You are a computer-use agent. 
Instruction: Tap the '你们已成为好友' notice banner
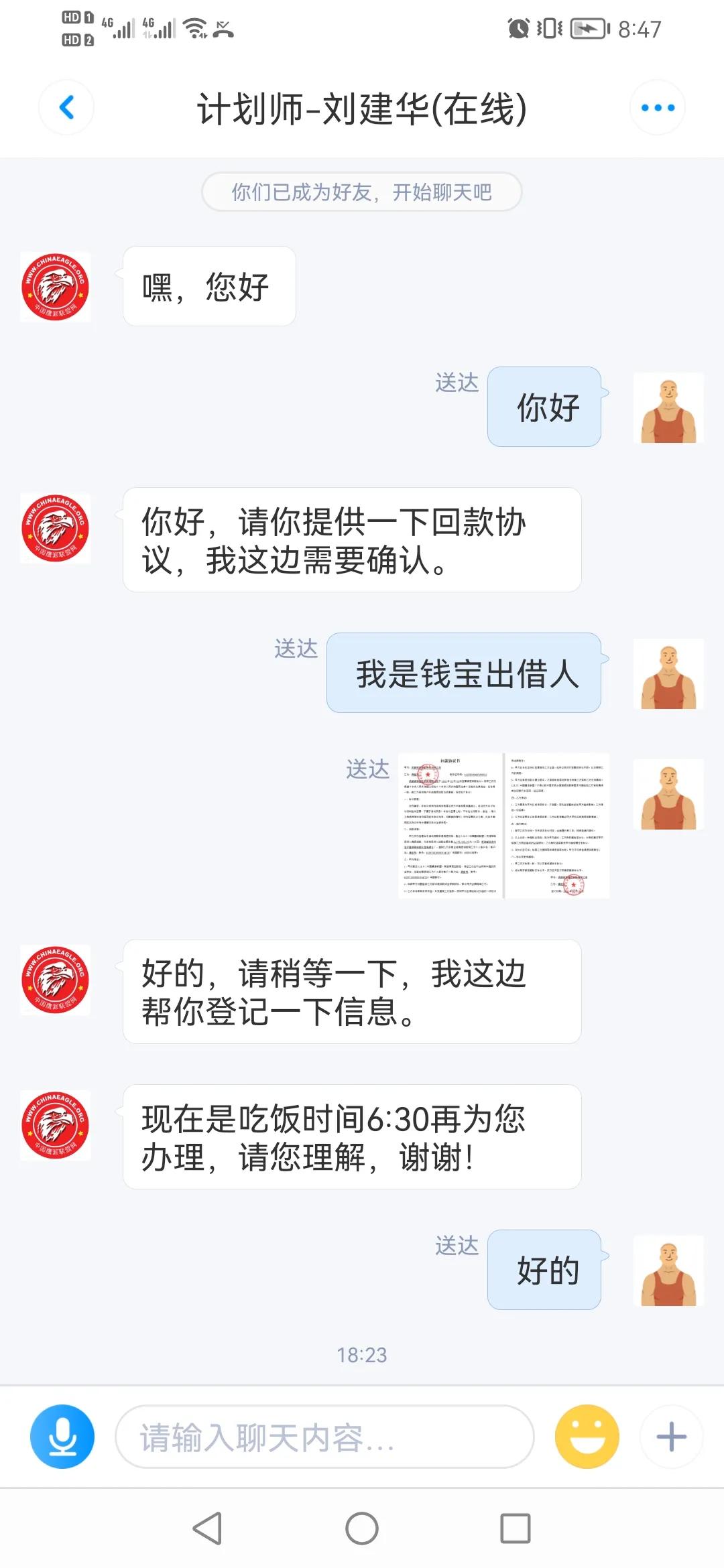click(x=362, y=192)
